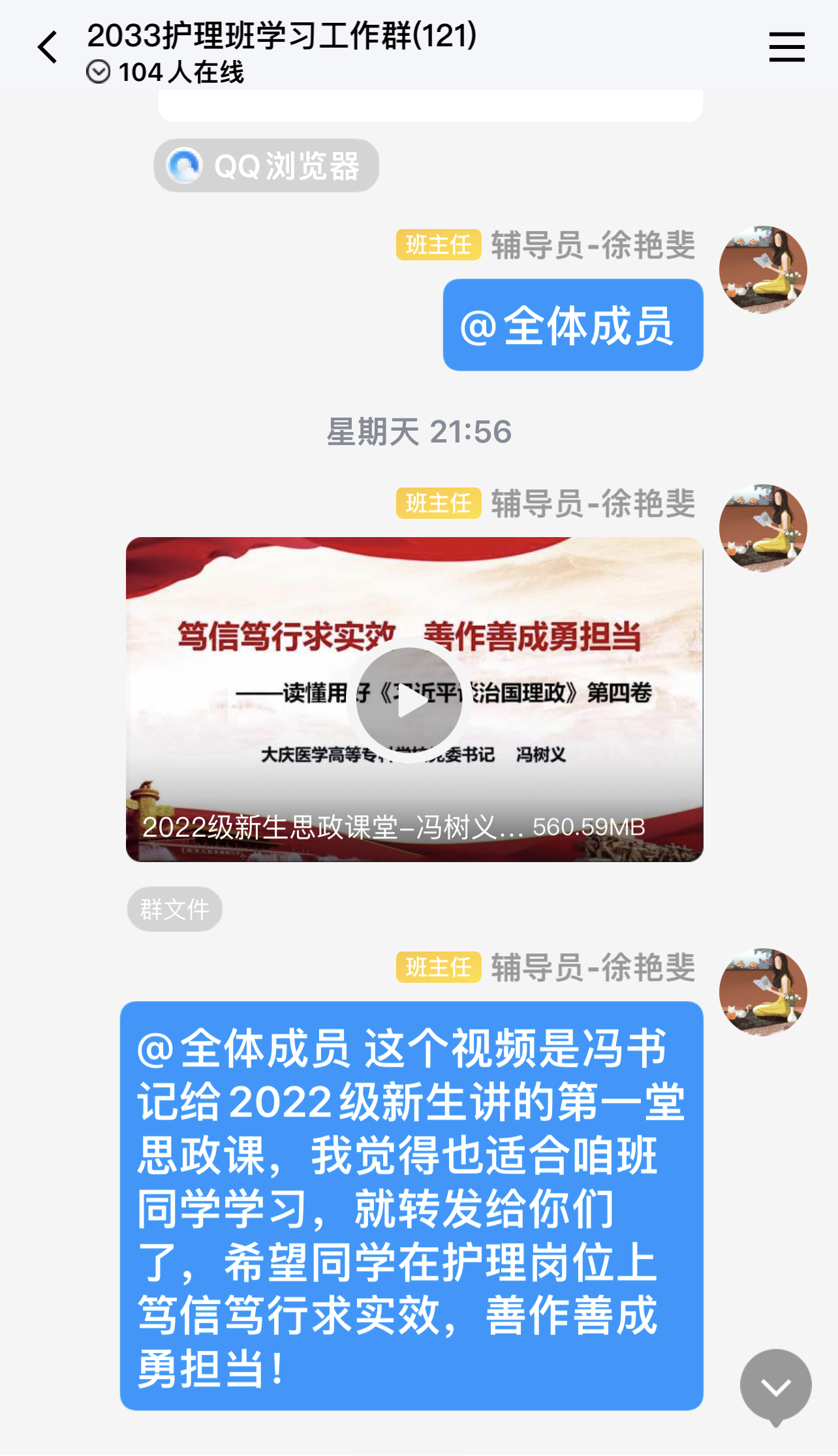
Task: Open the 群文件 chip below the video
Action: point(174,909)
